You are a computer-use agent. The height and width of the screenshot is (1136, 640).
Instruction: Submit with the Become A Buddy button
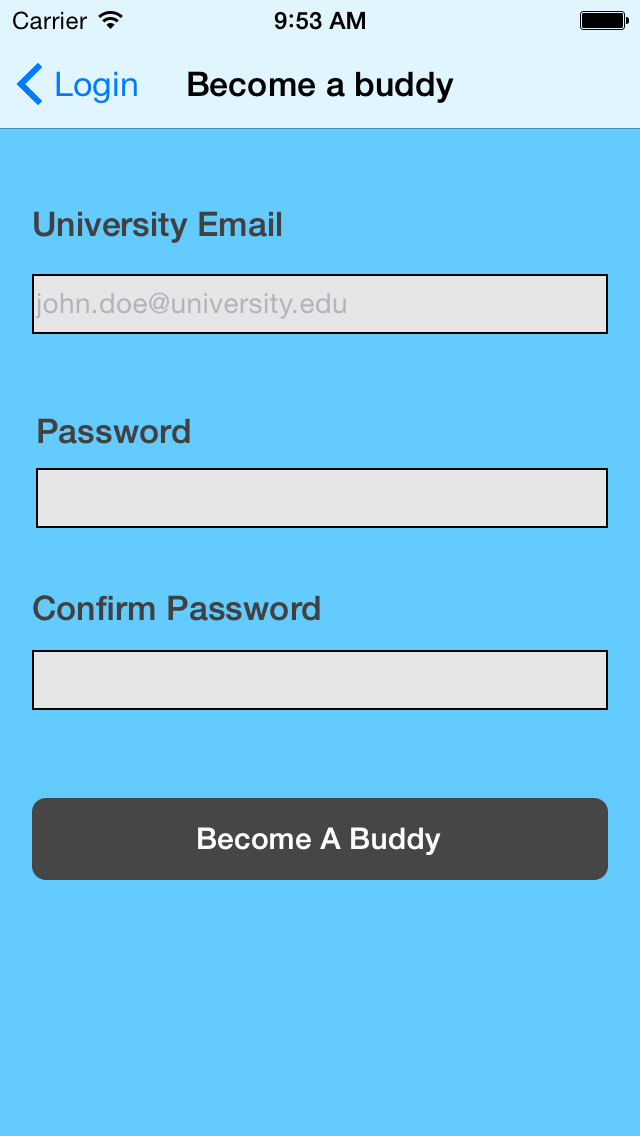pyautogui.click(x=320, y=839)
